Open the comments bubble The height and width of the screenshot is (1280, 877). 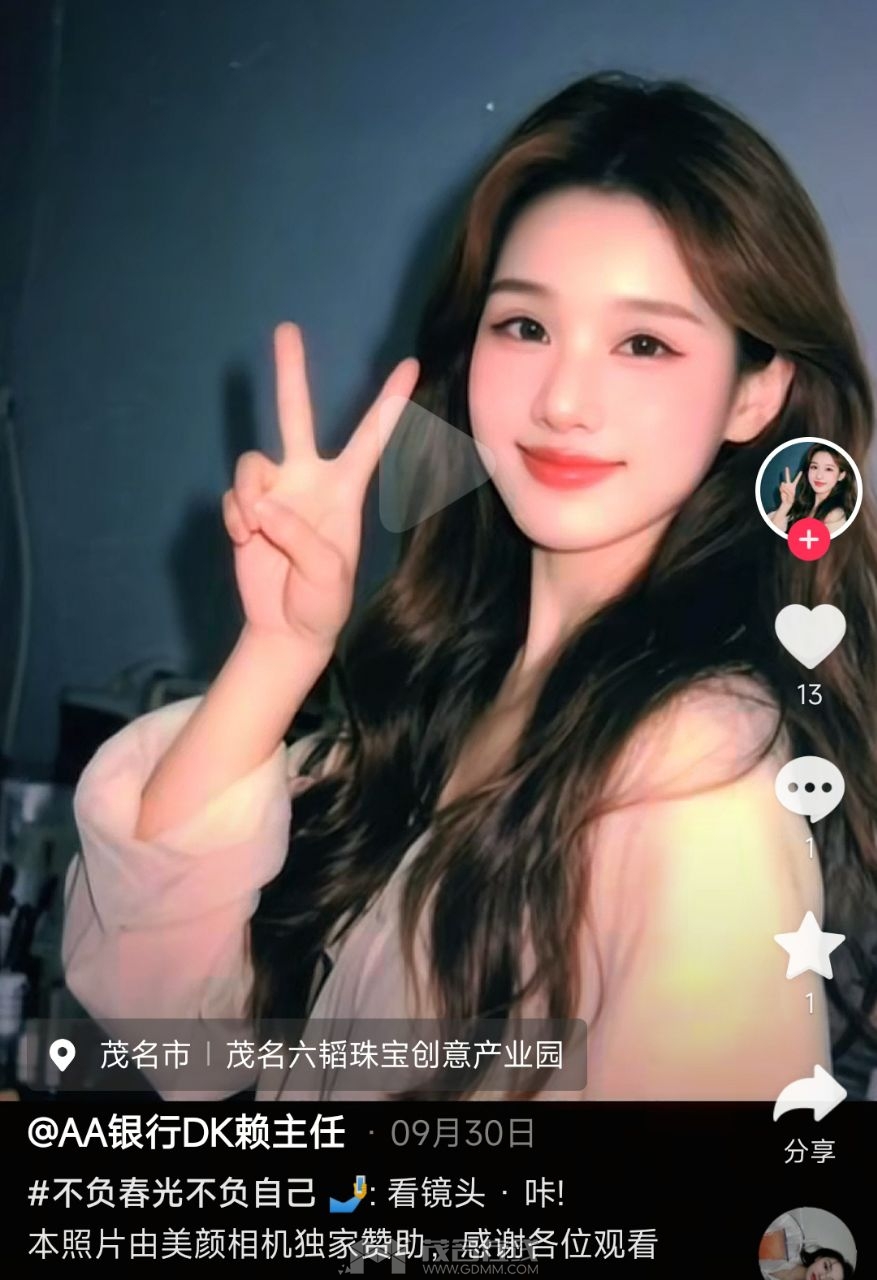(809, 789)
